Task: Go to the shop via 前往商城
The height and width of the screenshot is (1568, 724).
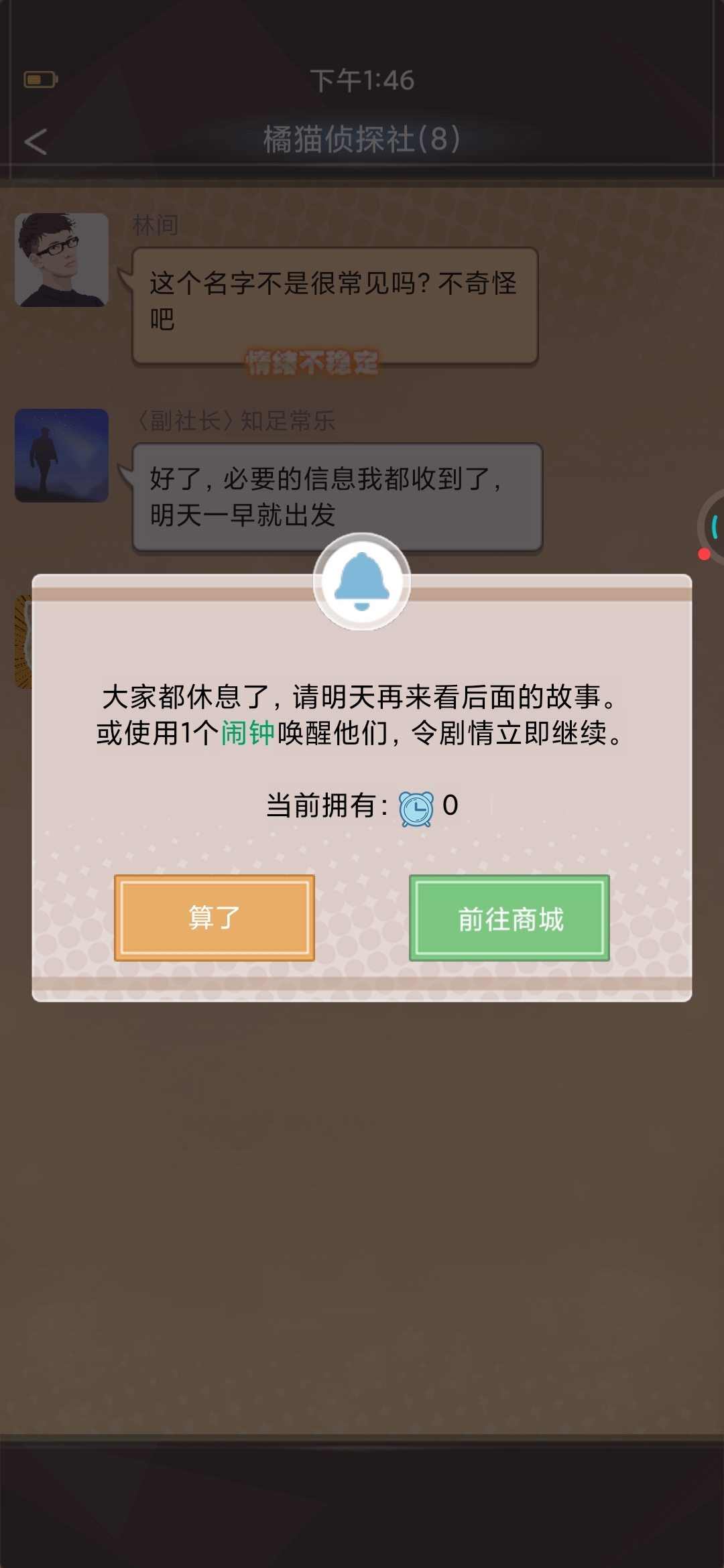Action: click(509, 917)
